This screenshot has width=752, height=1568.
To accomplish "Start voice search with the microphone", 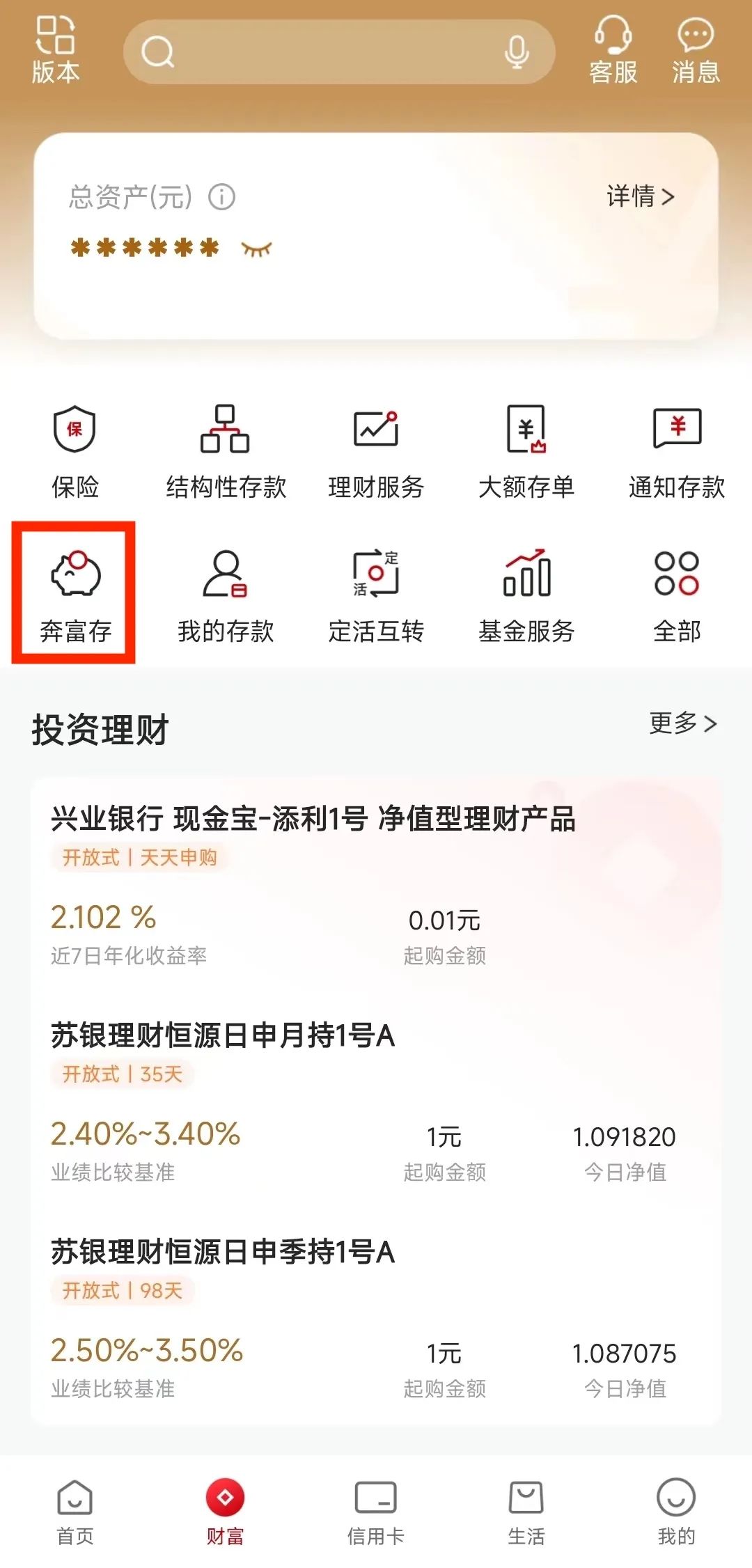I will click(x=516, y=52).
